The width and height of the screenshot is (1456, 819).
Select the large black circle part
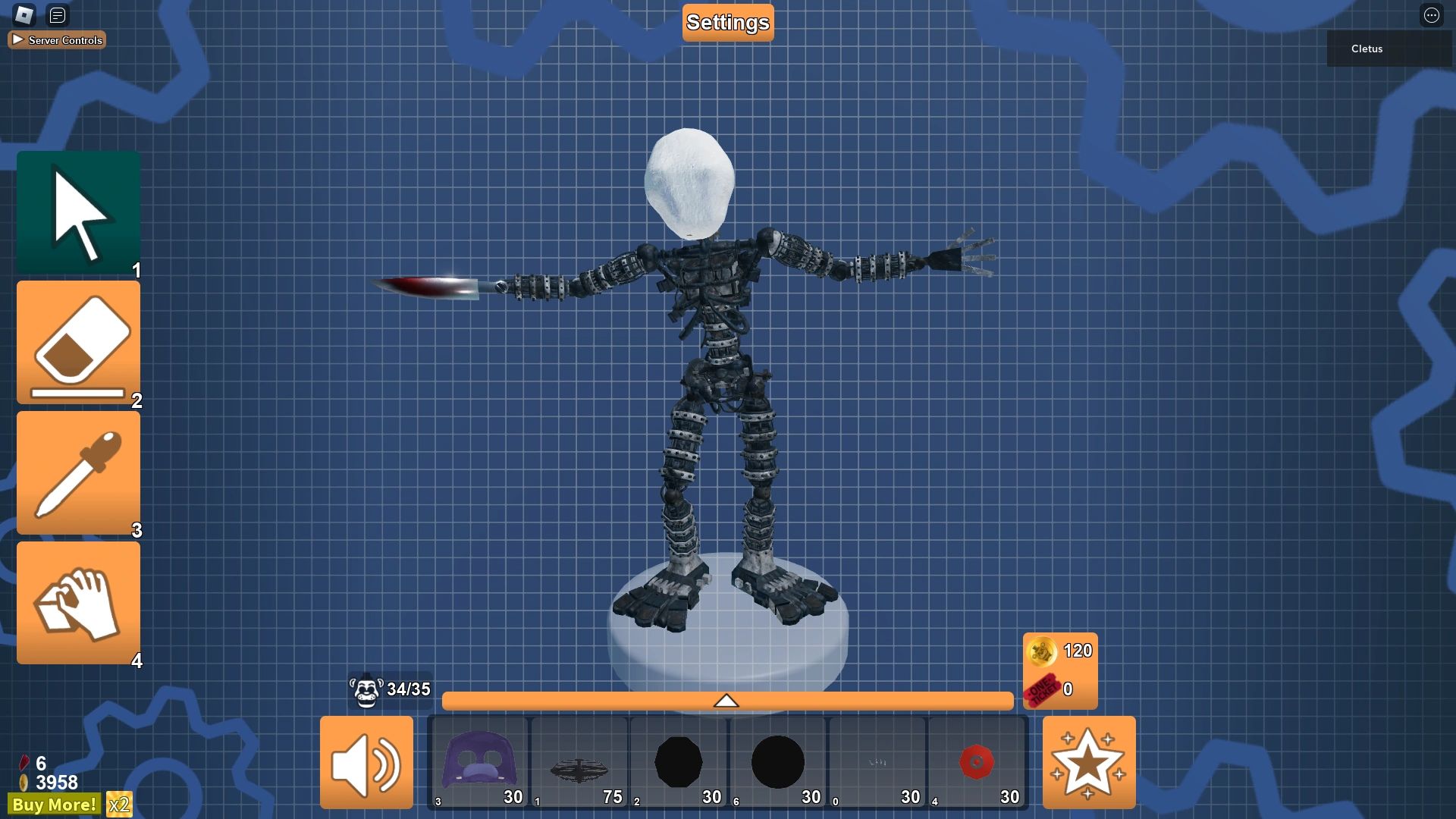click(777, 761)
